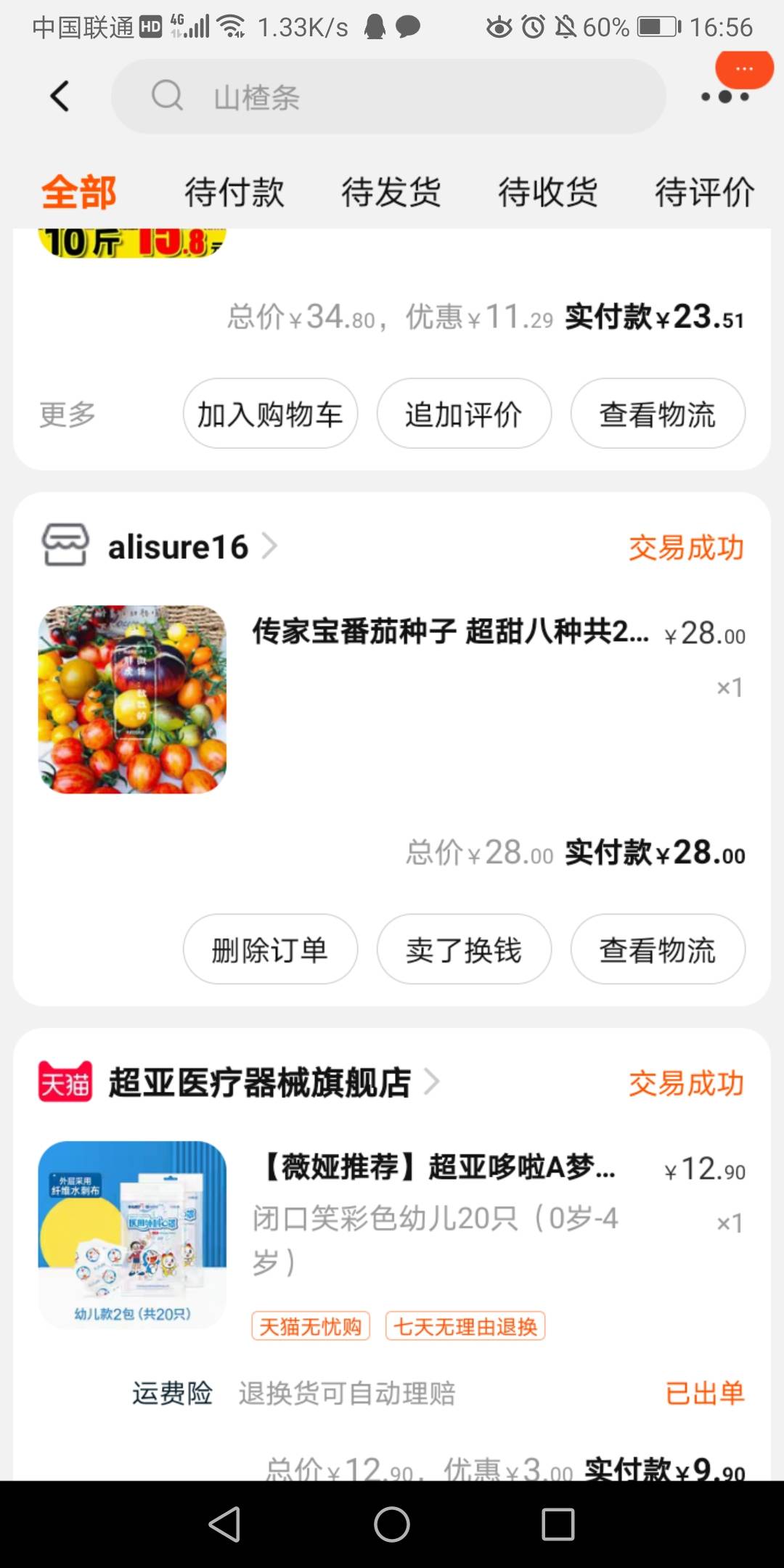Switch to the 待发货 tab
Image resolution: width=784 pixels, height=1568 pixels.
click(391, 193)
